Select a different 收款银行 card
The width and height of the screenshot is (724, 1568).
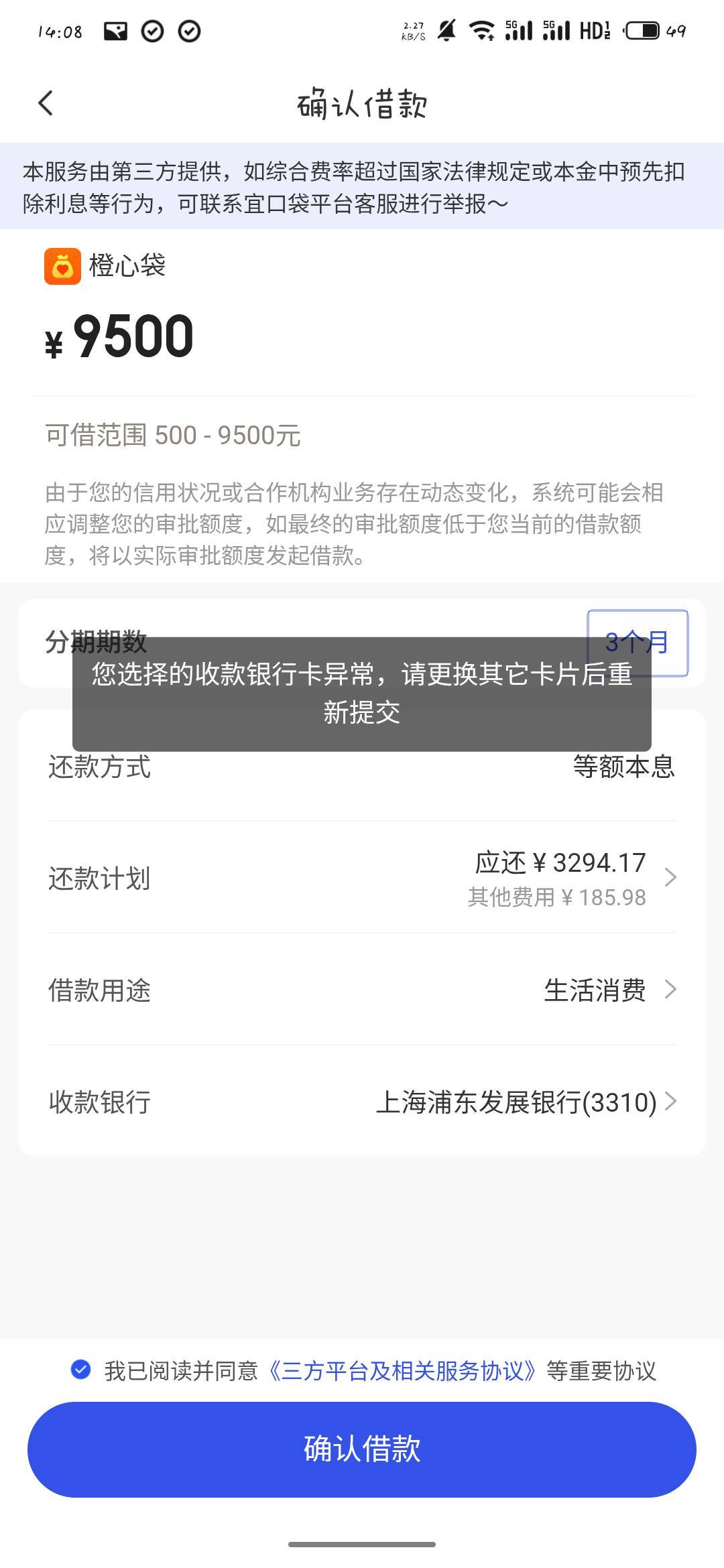(x=362, y=1102)
